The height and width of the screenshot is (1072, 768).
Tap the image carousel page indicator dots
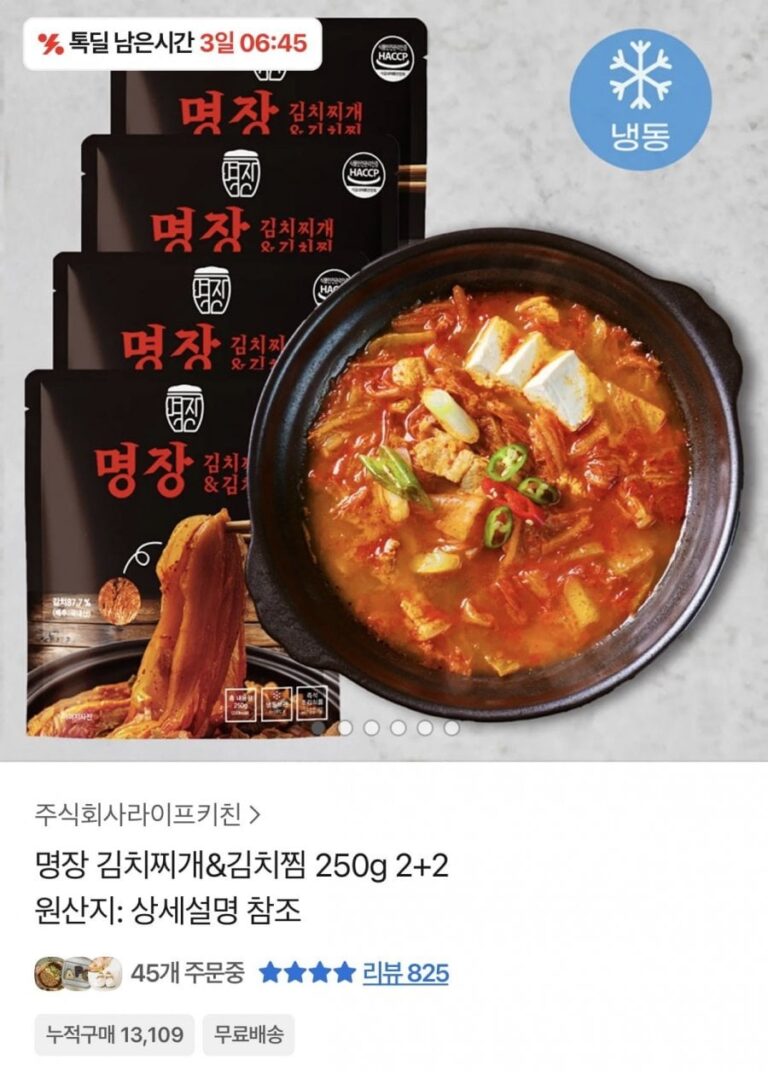click(385, 728)
